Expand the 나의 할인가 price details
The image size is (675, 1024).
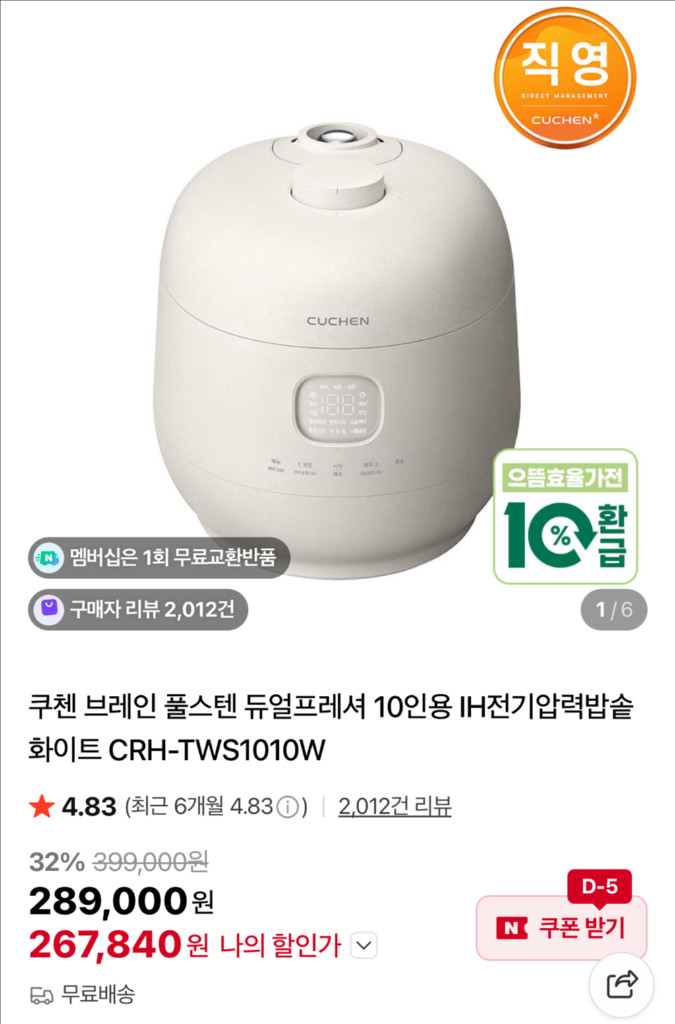click(365, 944)
